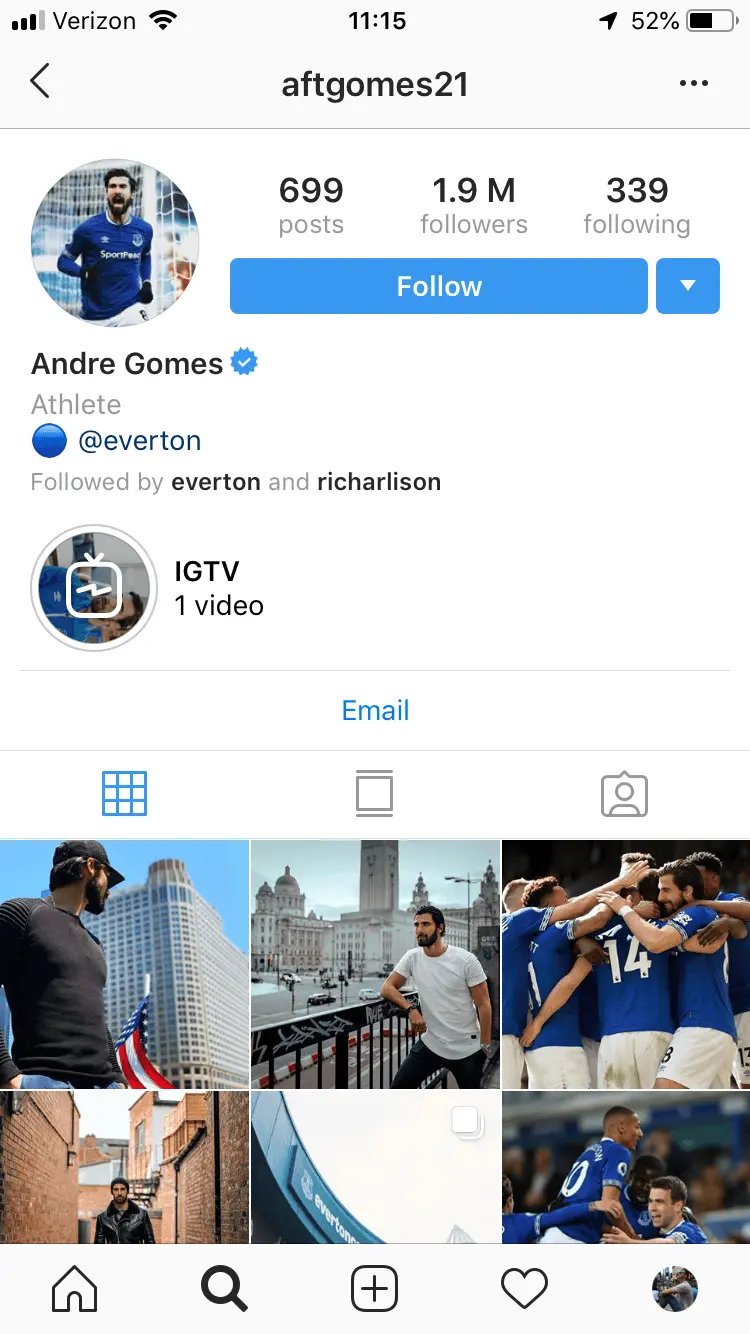This screenshot has width=750, height=1334.
Task: Open the activity heart tab
Action: pyautogui.click(x=524, y=1289)
